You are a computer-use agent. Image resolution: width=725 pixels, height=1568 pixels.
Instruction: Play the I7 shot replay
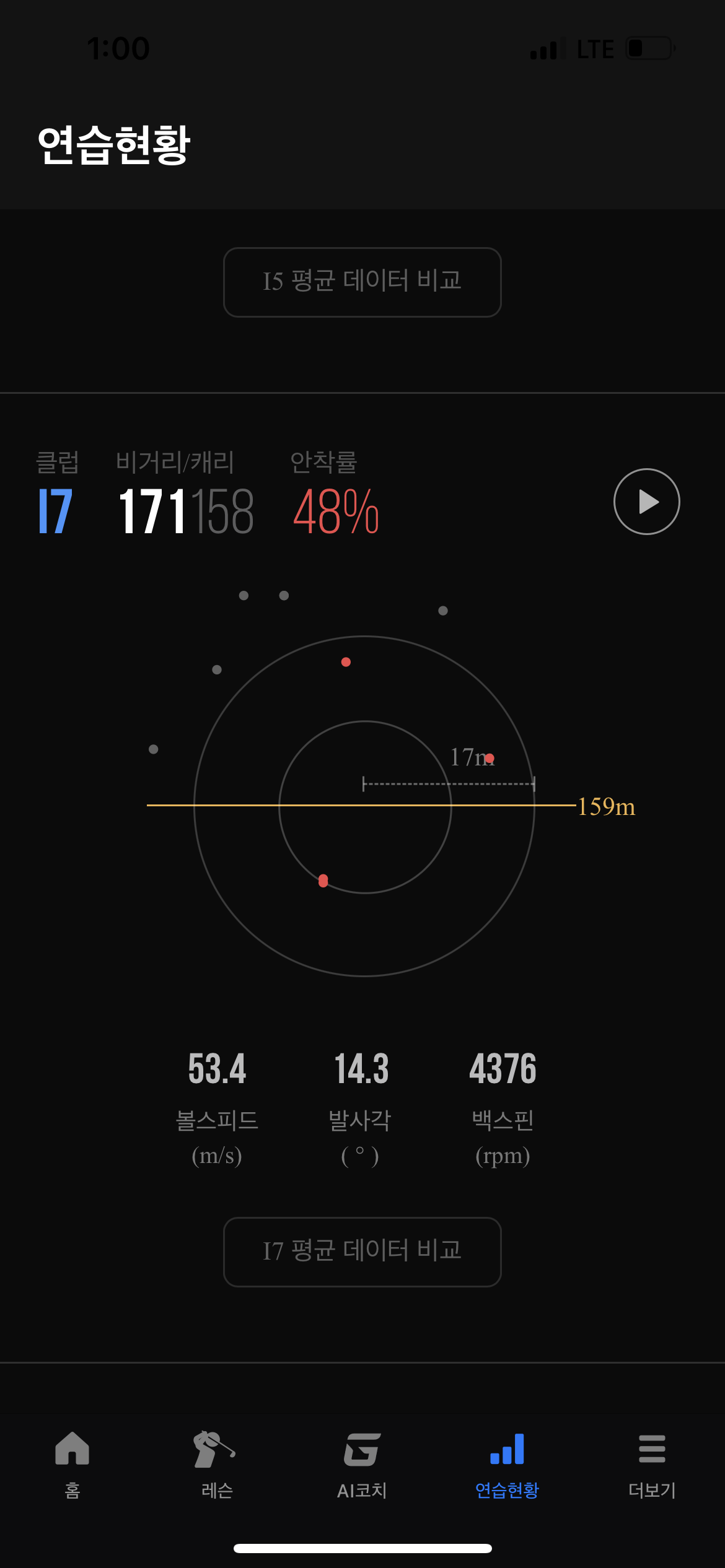[x=646, y=502]
